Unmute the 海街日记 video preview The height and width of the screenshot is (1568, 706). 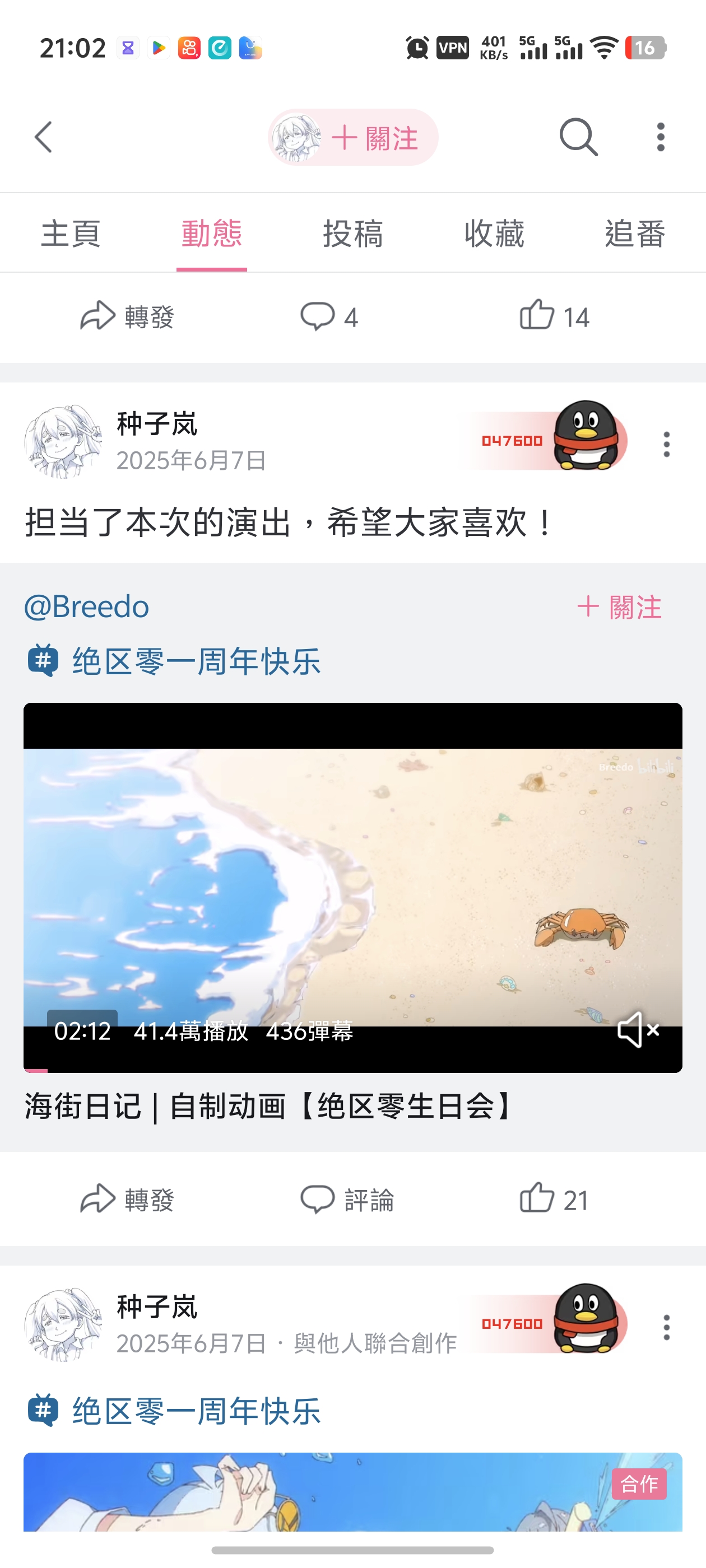[x=637, y=1030]
